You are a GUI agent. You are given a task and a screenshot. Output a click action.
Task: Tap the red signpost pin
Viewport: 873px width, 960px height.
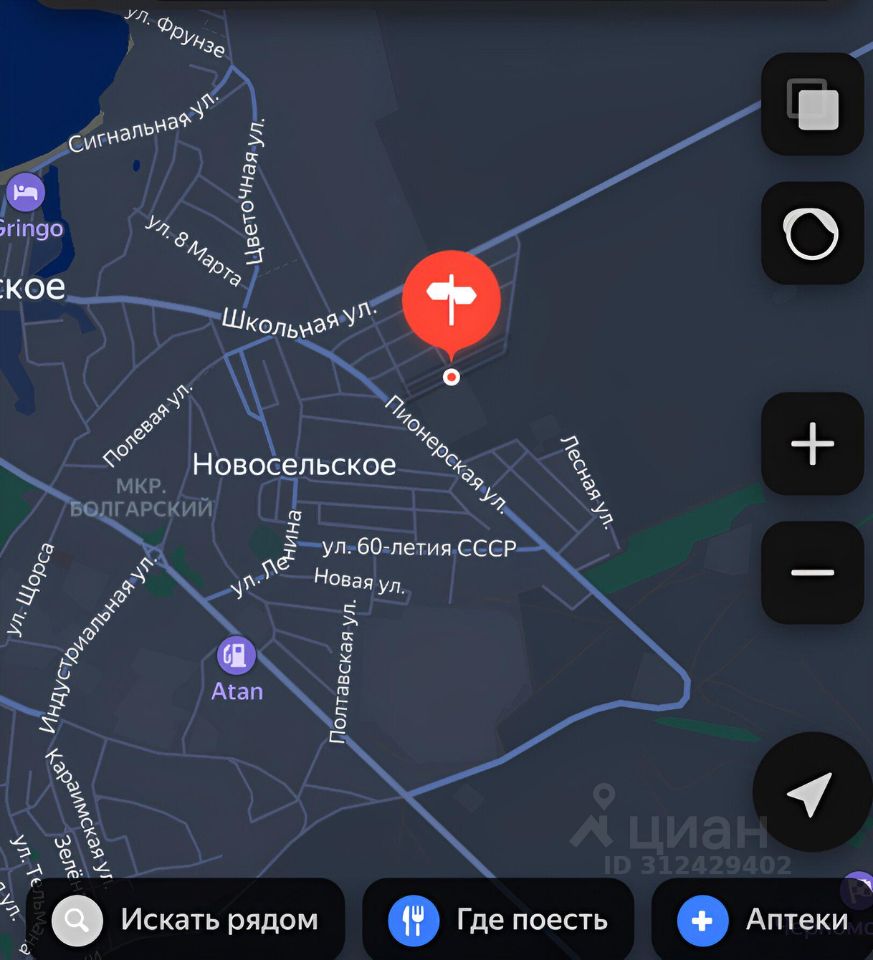[x=451, y=297]
